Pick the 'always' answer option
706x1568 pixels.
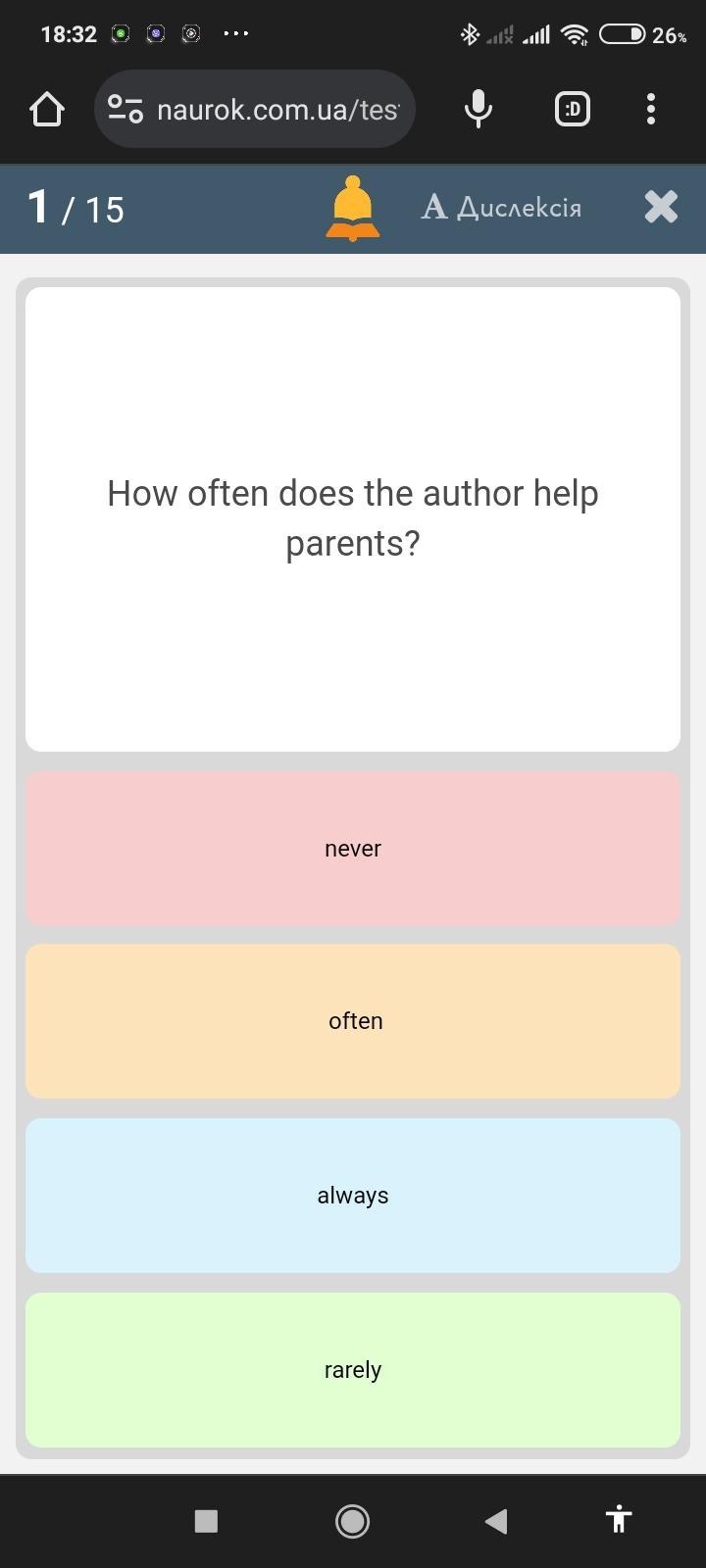pos(353,1196)
